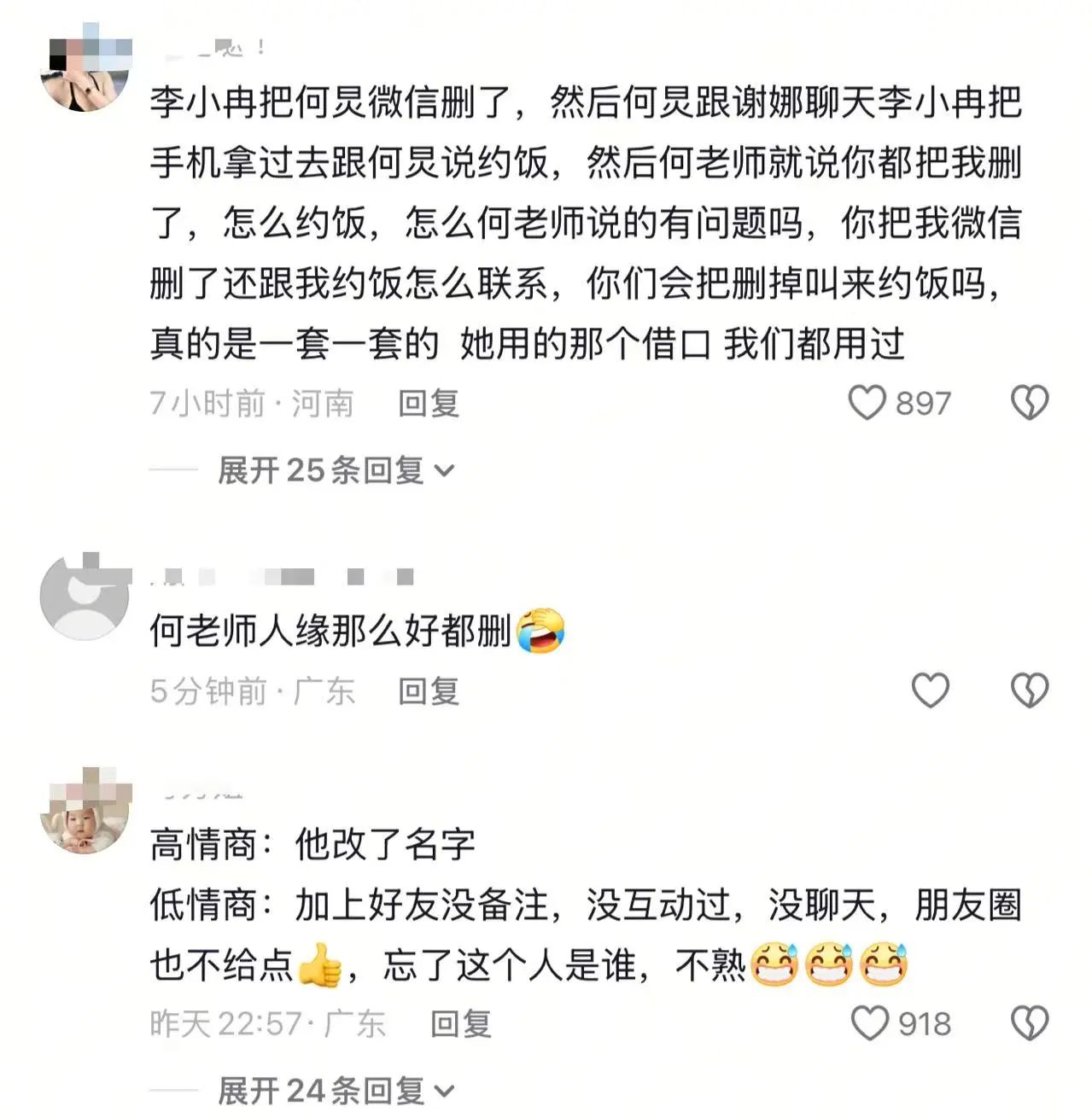Open the baby avatar's profile

click(85, 811)
